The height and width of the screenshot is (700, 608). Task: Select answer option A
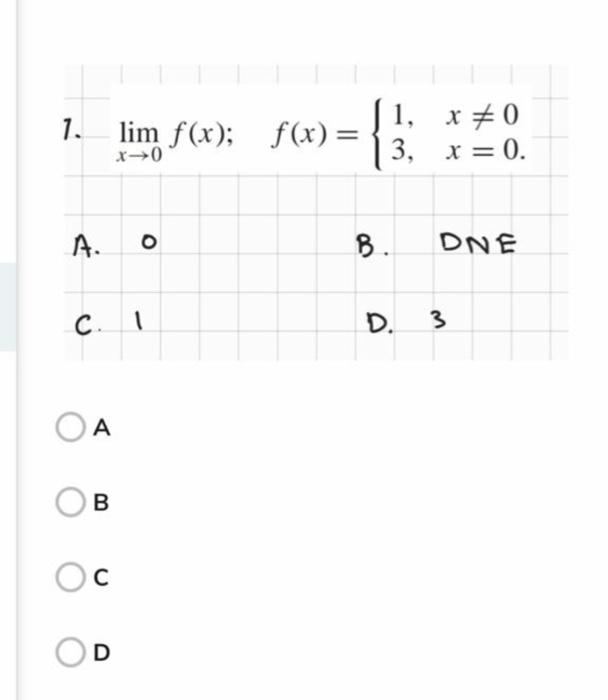click(70, 428)
